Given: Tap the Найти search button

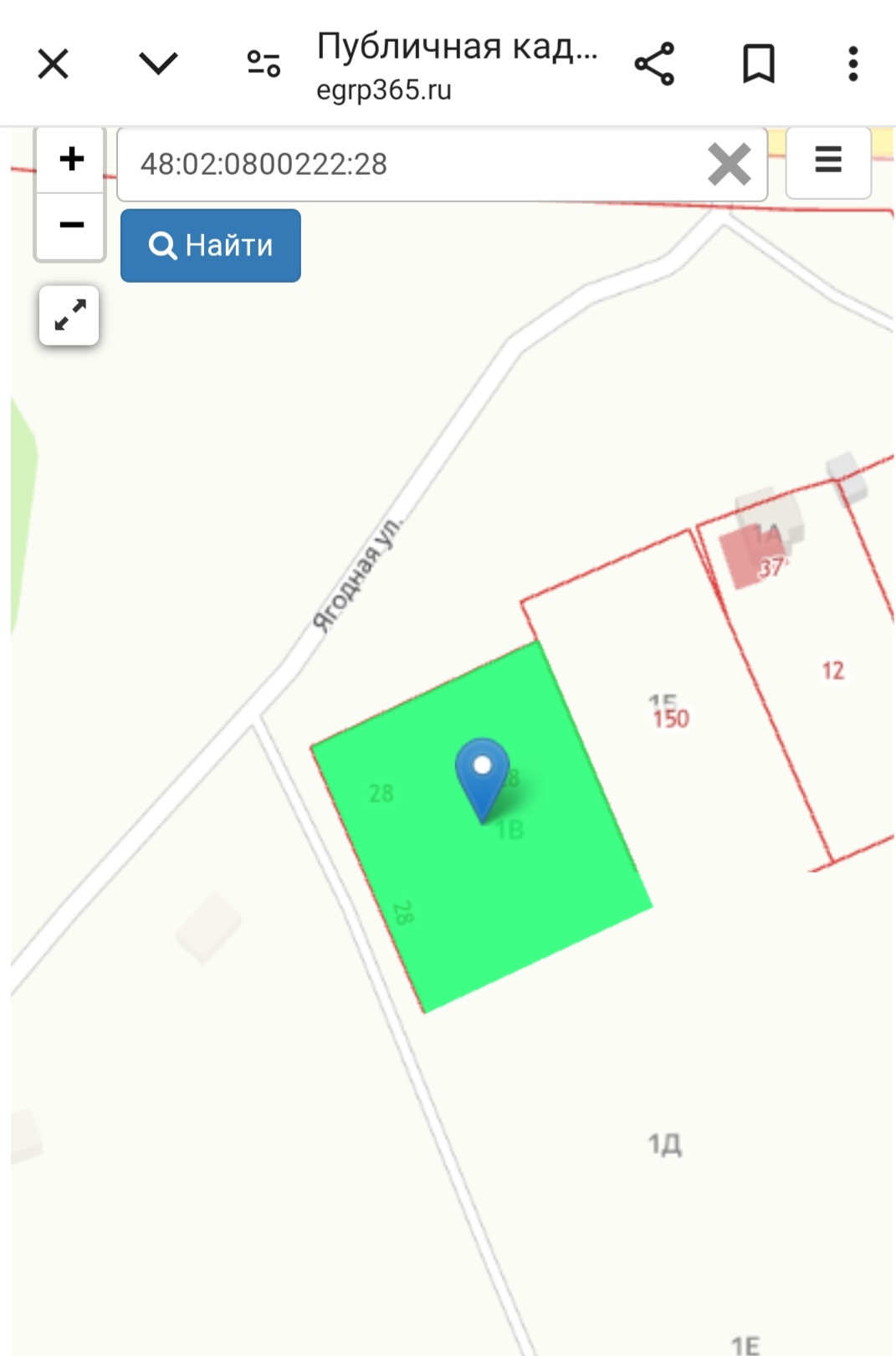Looking at the screenshot, I should click(x=211, y=245).
